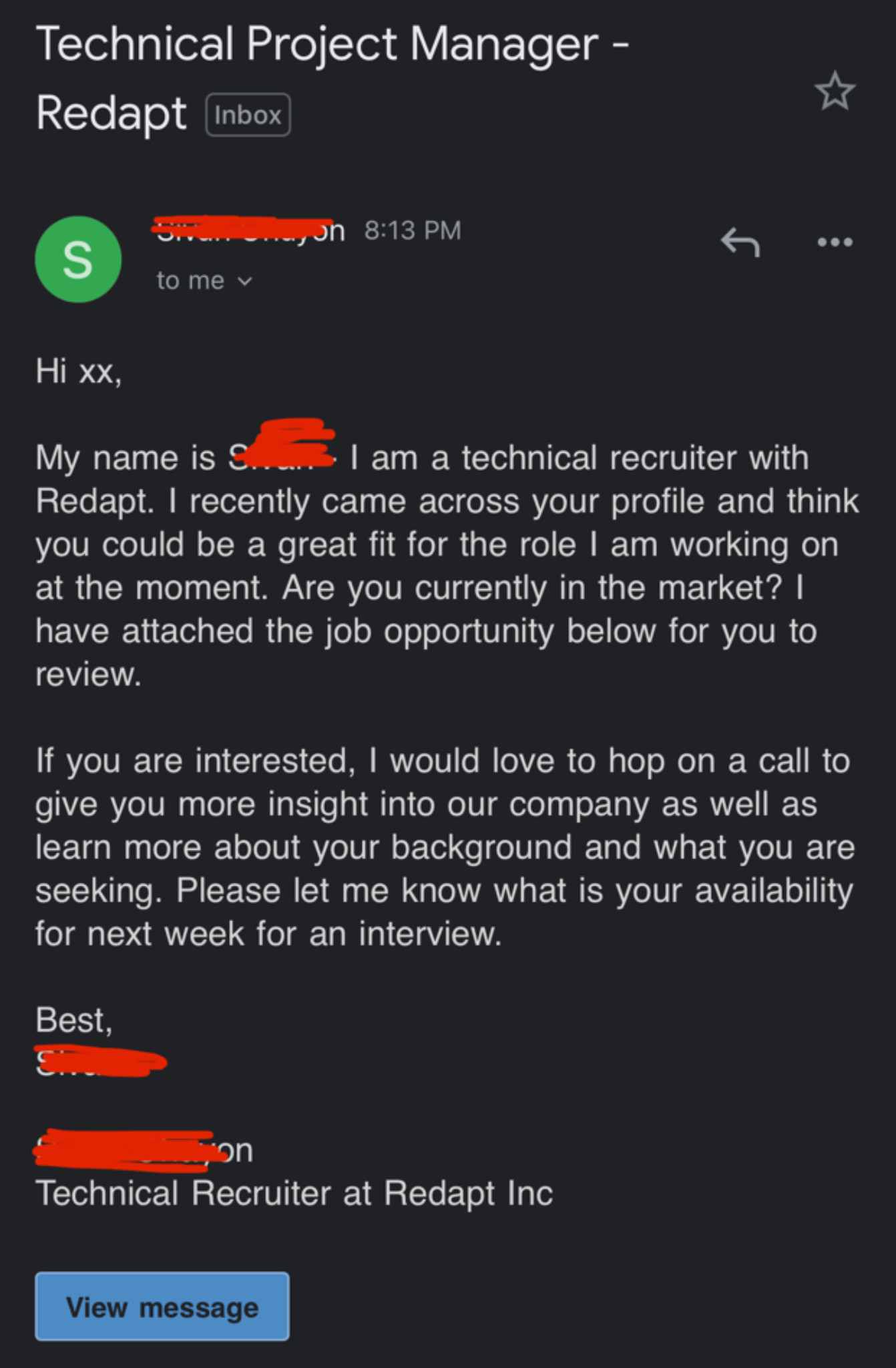Tap the Inbox label chip
896x1368 pixels.
248,115
